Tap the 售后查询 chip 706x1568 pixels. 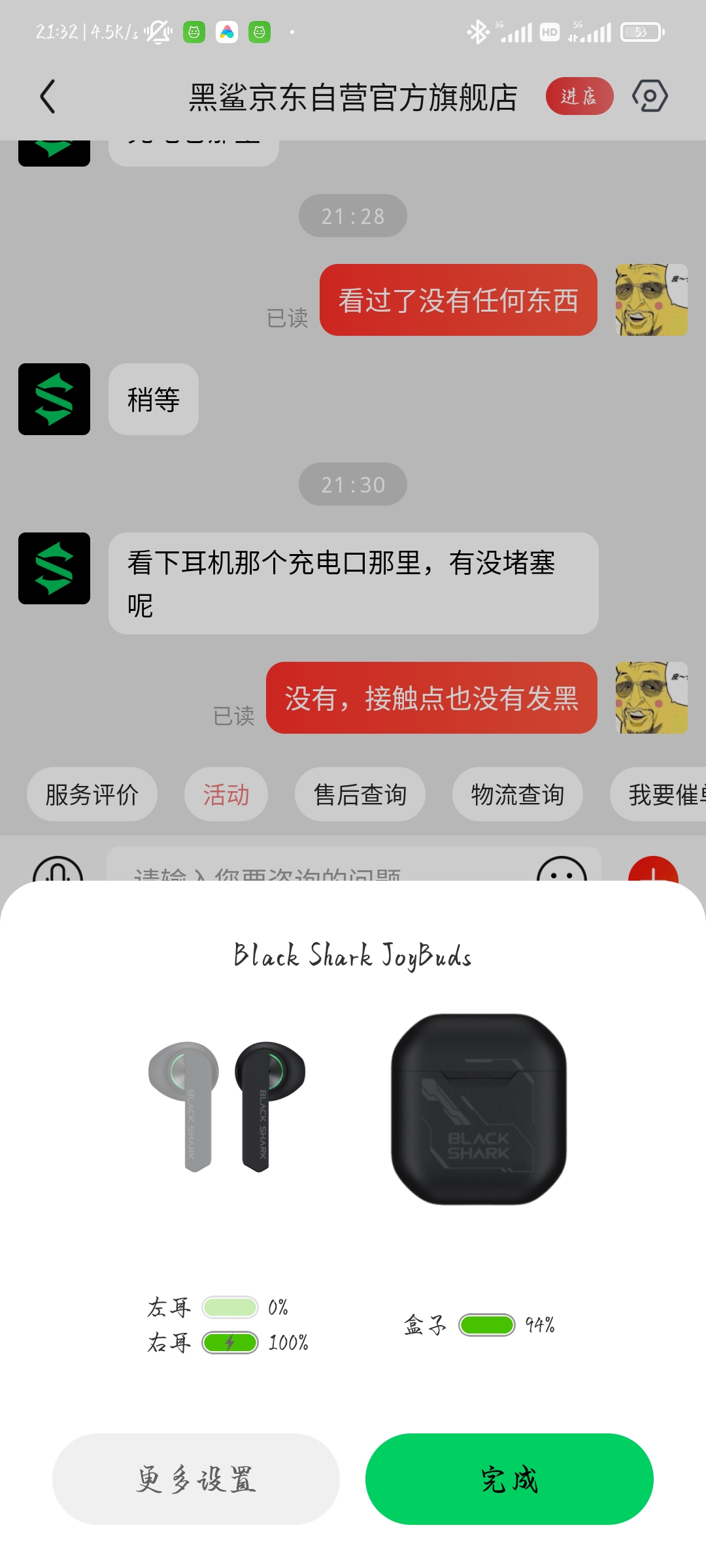click(x=360, y=794)
